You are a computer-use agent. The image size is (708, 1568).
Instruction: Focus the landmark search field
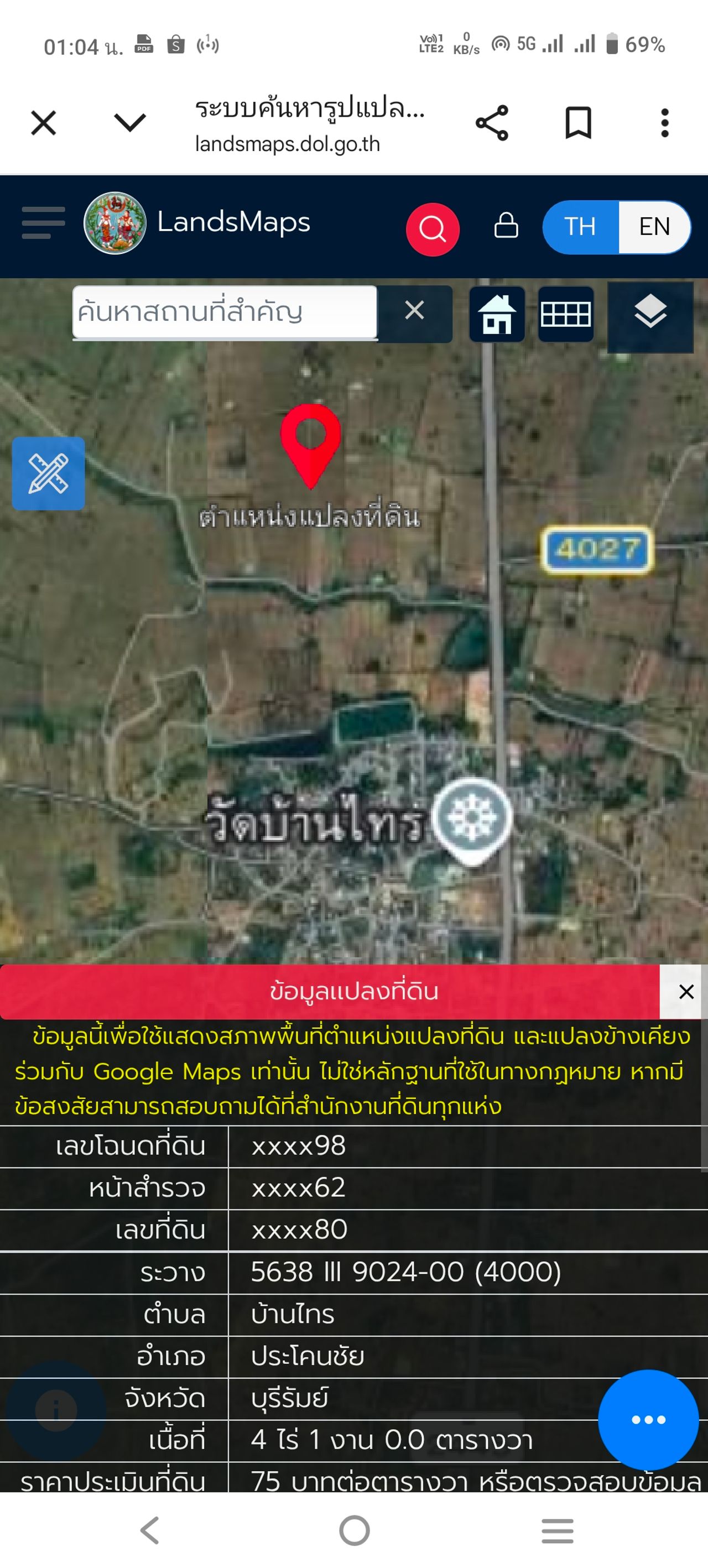(x=224, y=311)
